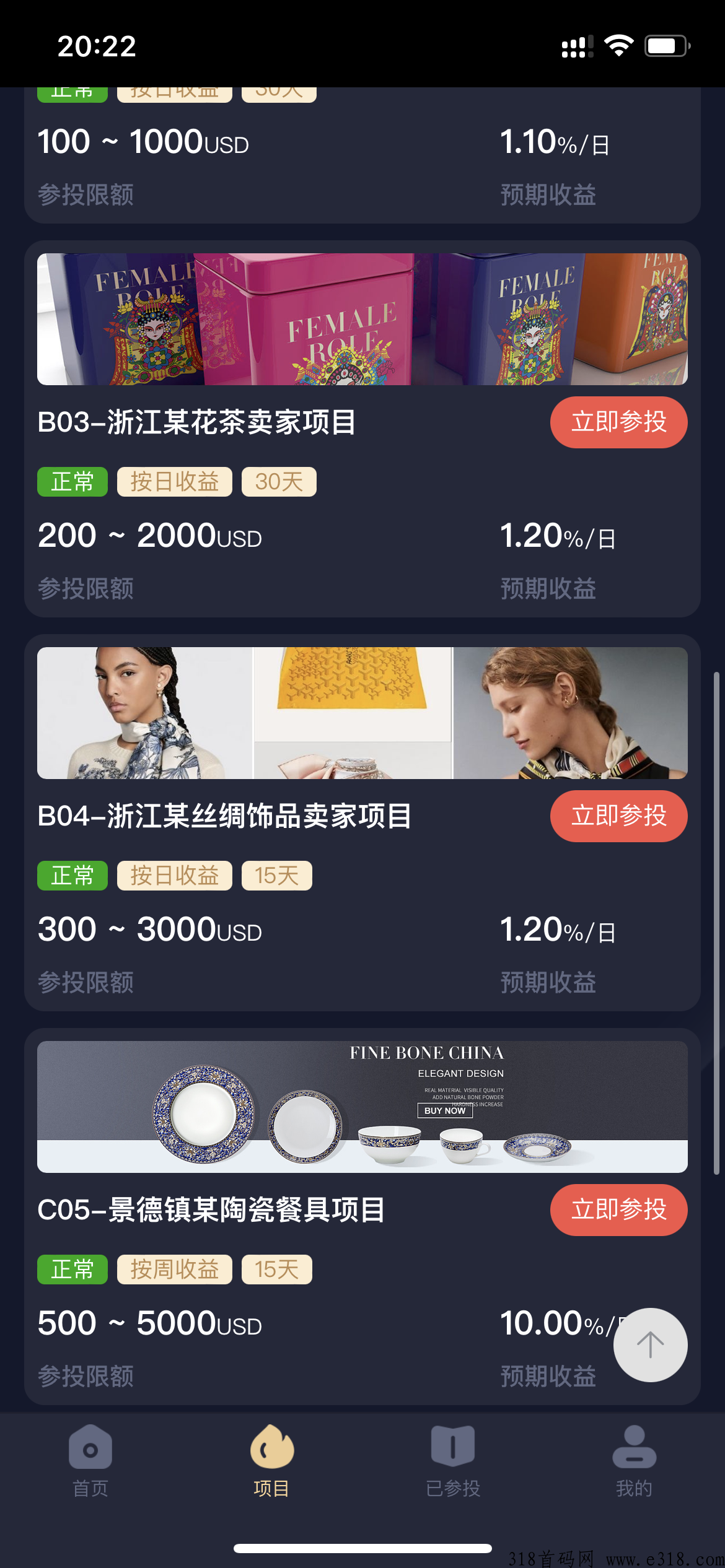
Task: Jump back to top with the arrow button
Action: pos(650,1345)
